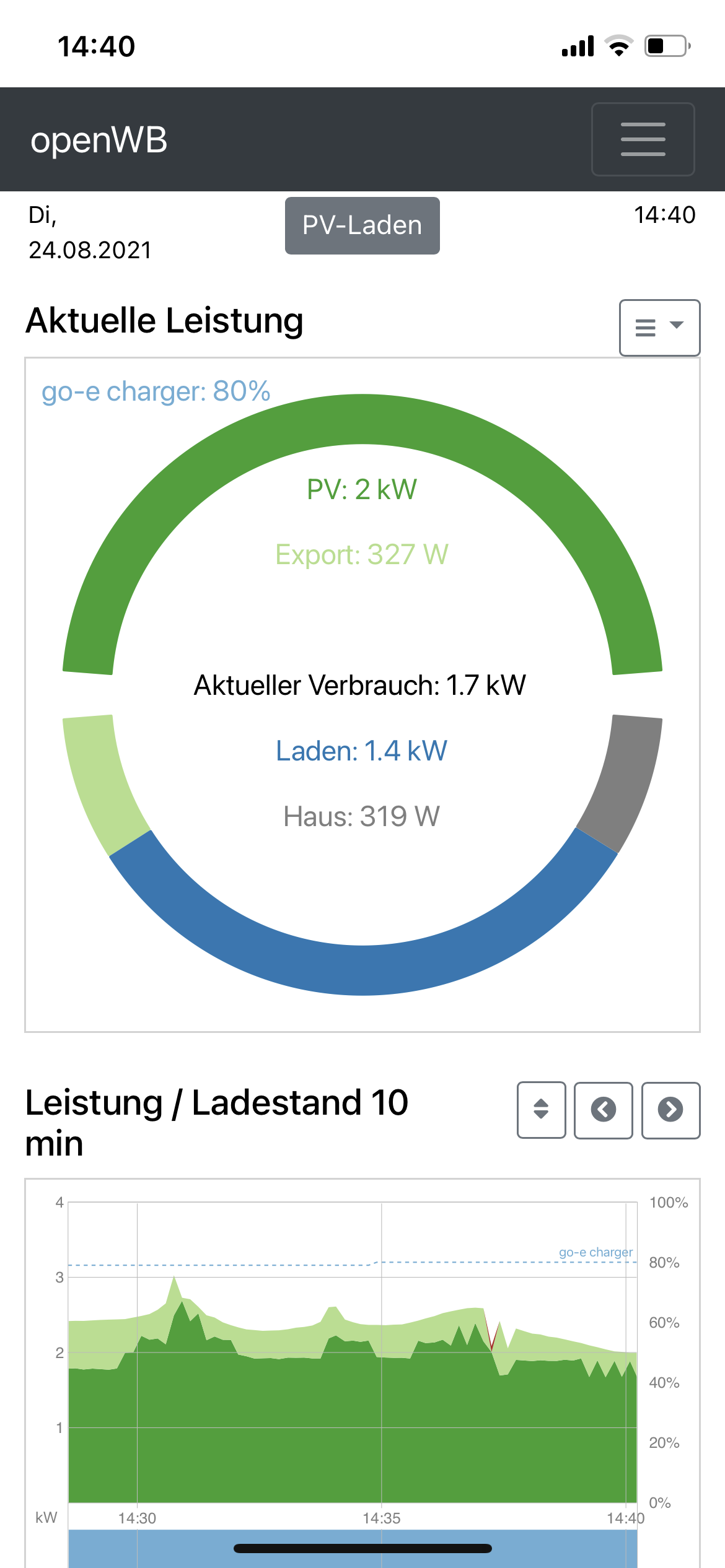Viewport: 725px width, 1568px height.
Task: Open the openWB title link
Action: click(x=99, y=140)
